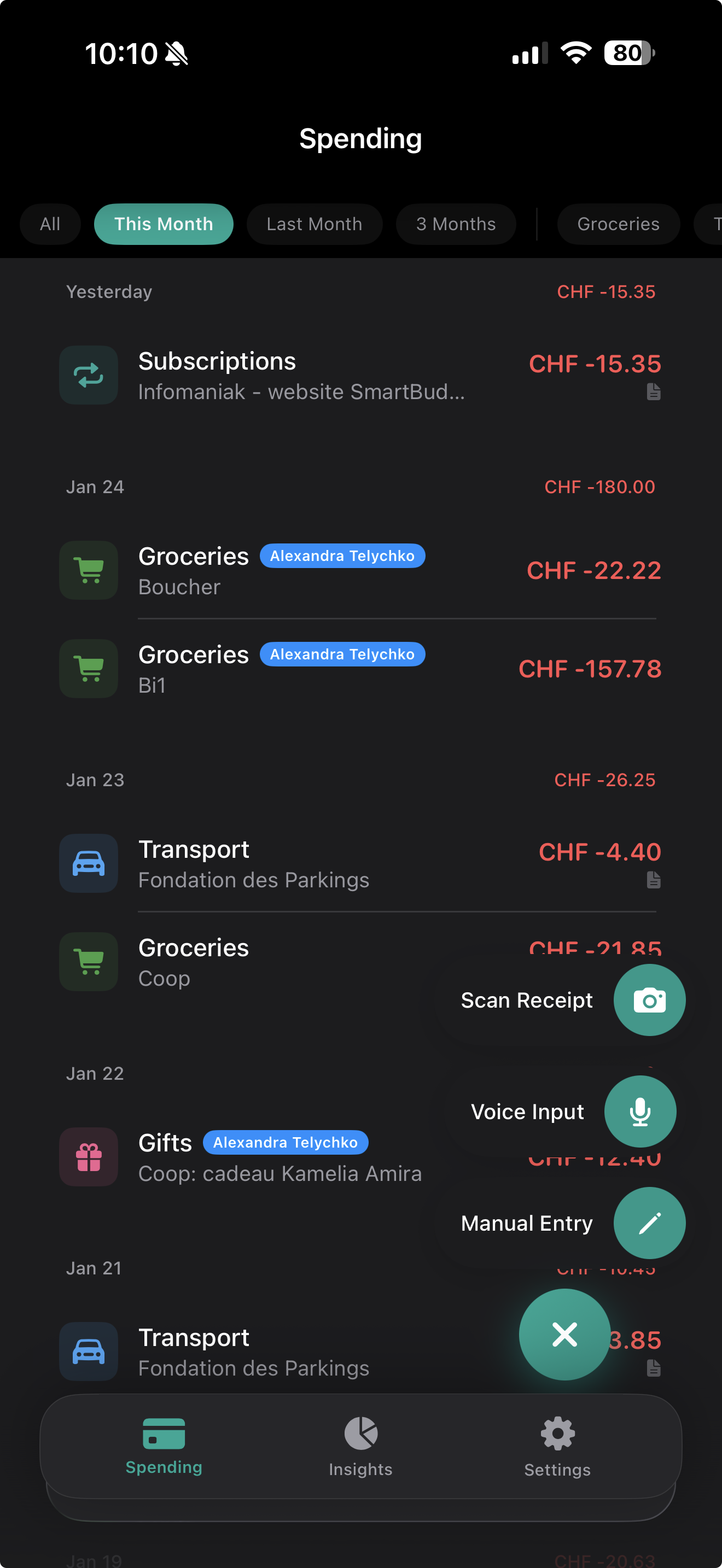
Task: Close the quick-add menu with the X button
Action: point(564,1335)
